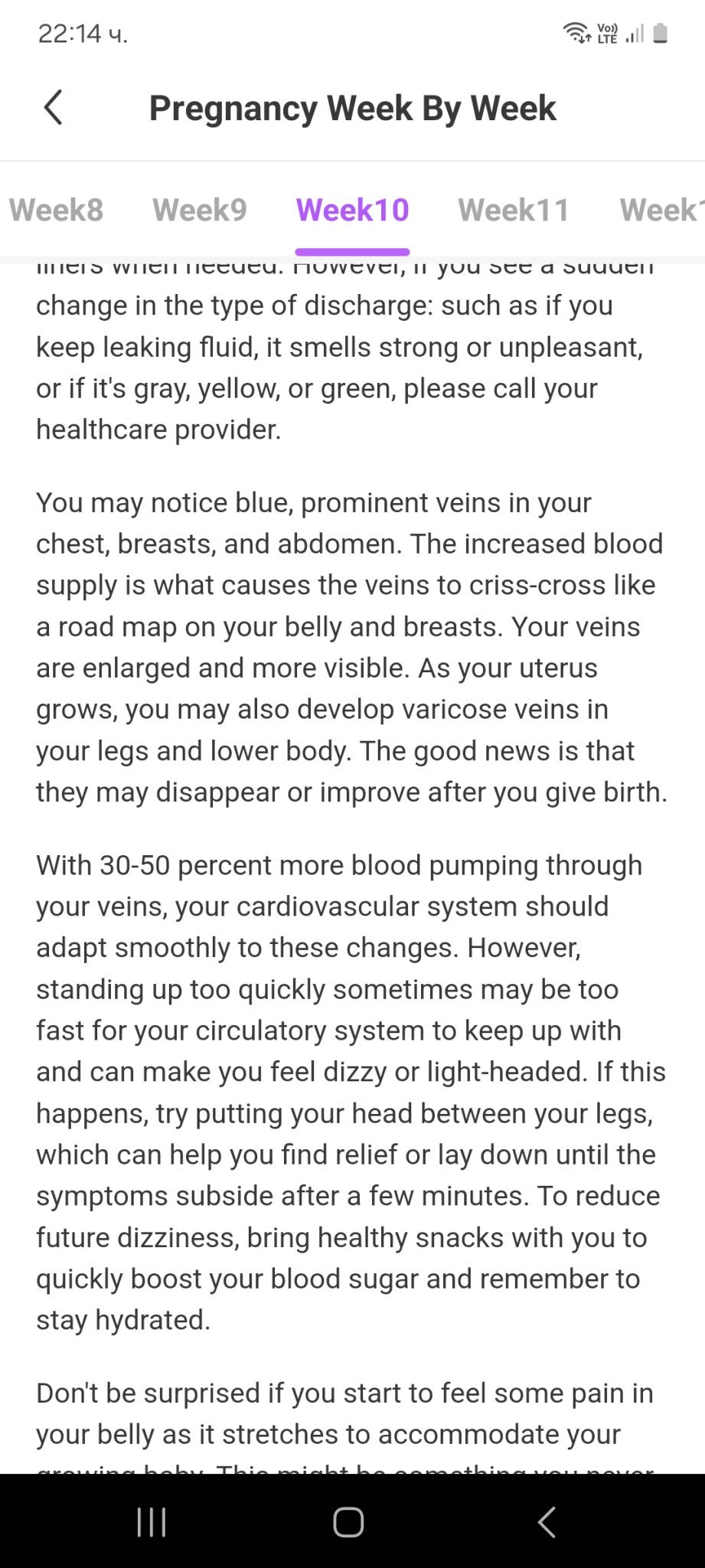This screenshot has height=1568, width=705.
Task: Go back using the header arrow
Action: click(53, 108)
